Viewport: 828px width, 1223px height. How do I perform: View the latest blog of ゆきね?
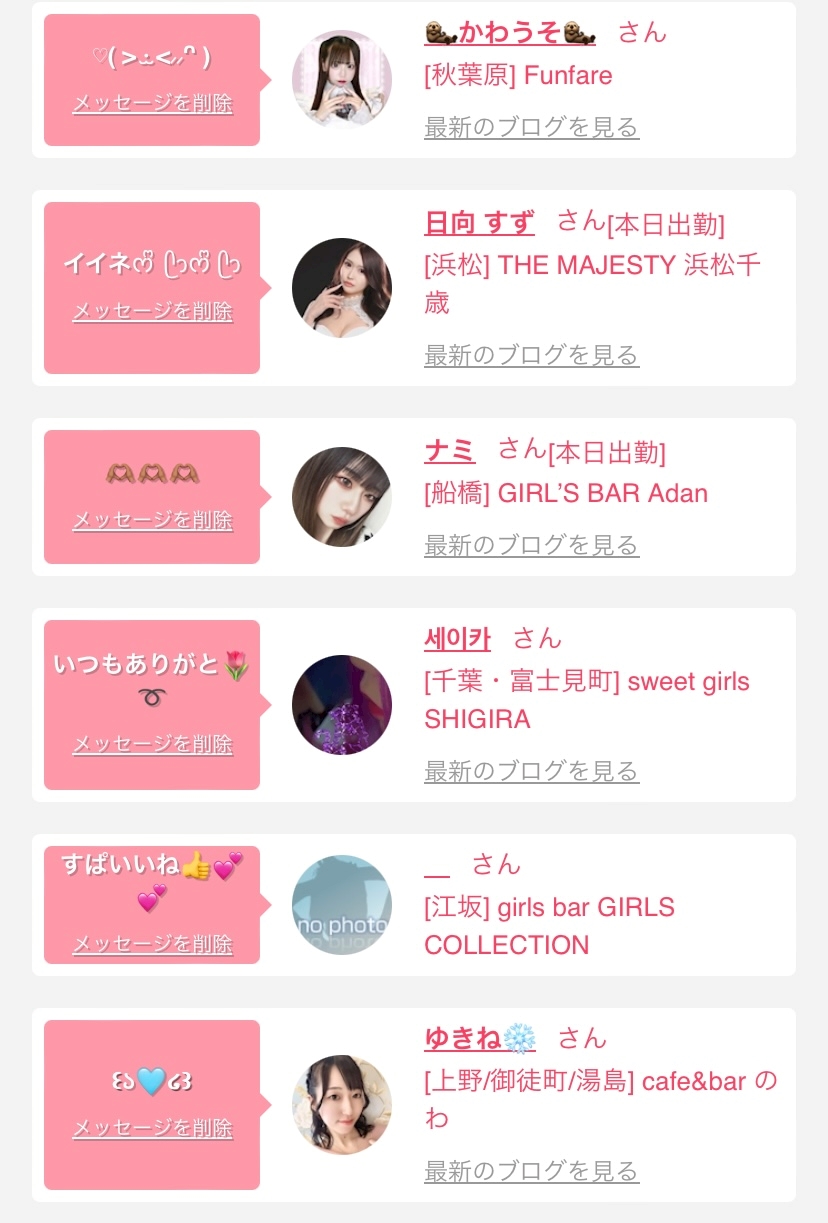531,1171
